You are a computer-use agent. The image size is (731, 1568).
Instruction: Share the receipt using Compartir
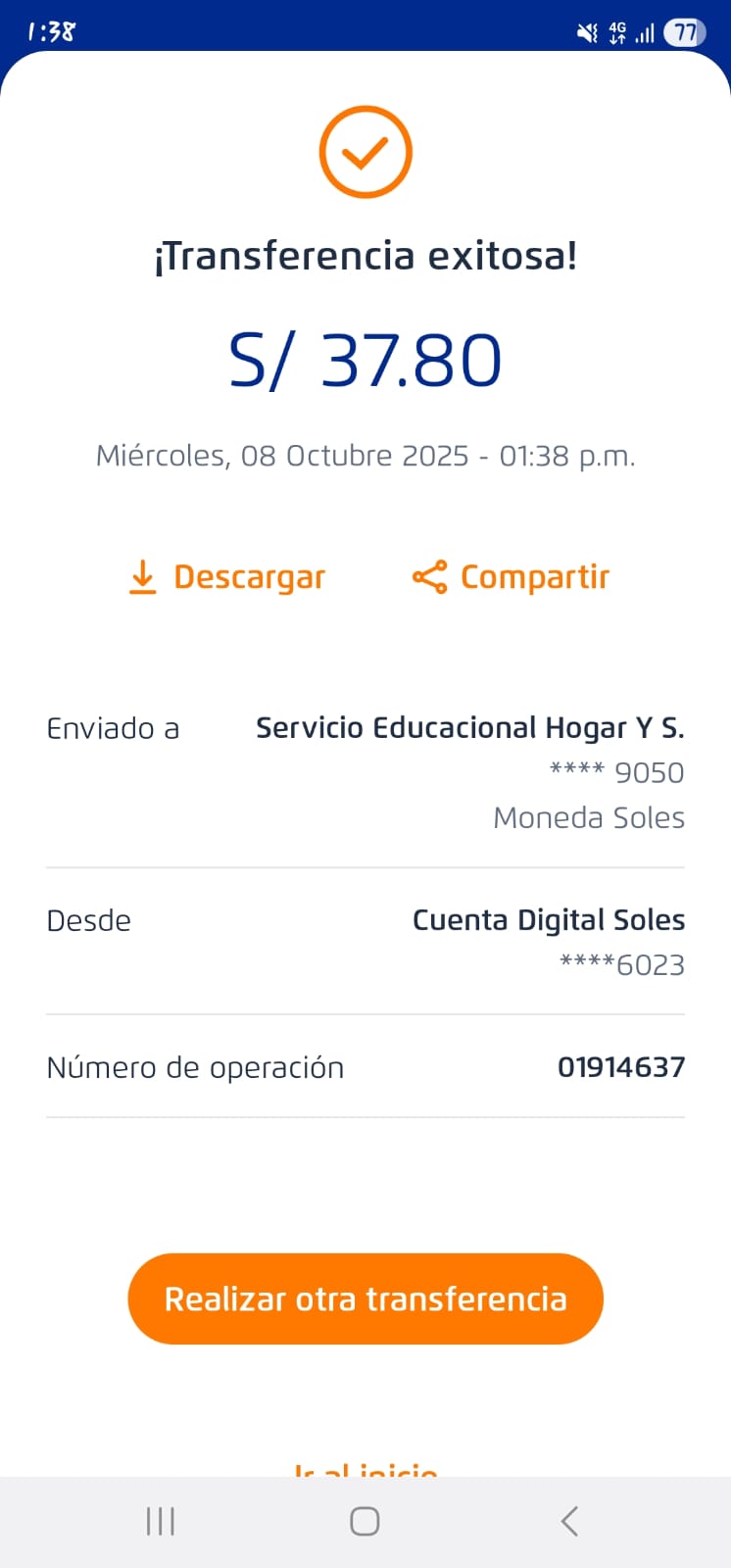tap(511, 577)
